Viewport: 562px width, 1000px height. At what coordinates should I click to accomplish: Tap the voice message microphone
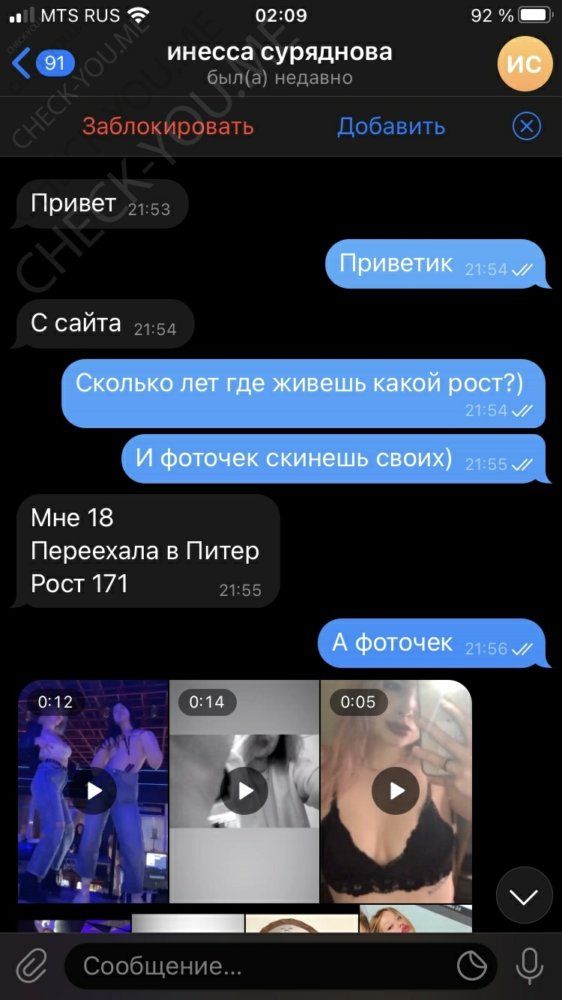[529, 967]
